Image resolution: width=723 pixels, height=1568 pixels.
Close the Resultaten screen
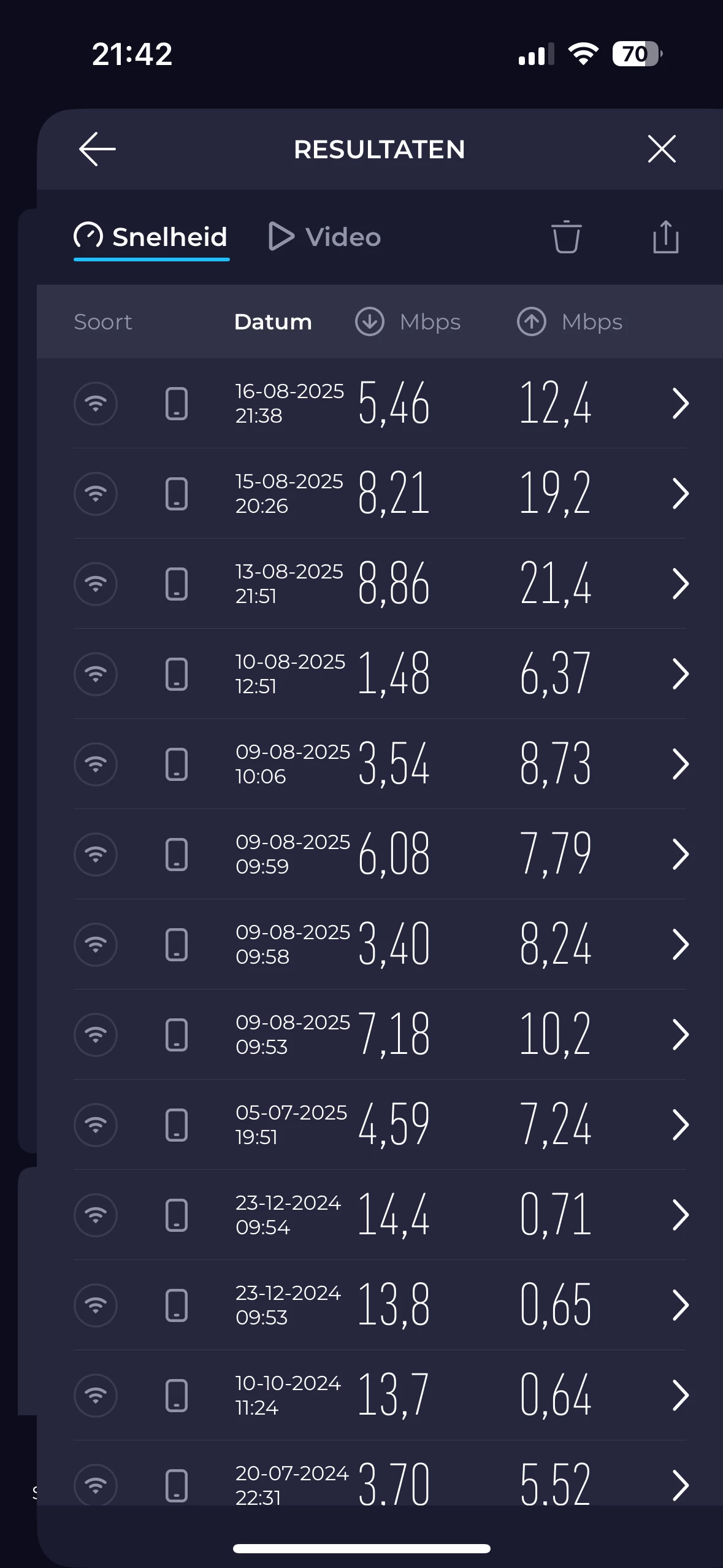pos(662,149)
